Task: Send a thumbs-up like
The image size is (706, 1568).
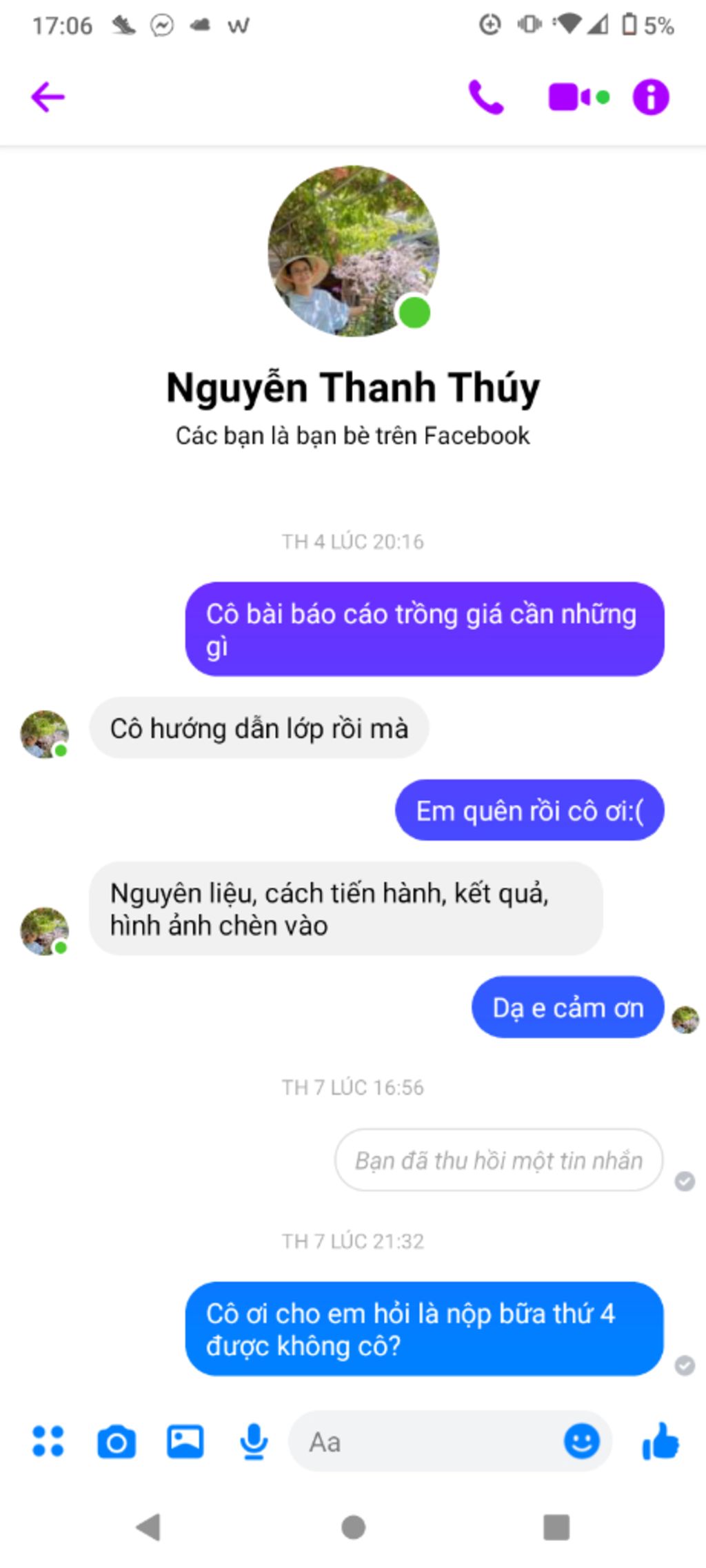Action: click(x=660, y=1440)
